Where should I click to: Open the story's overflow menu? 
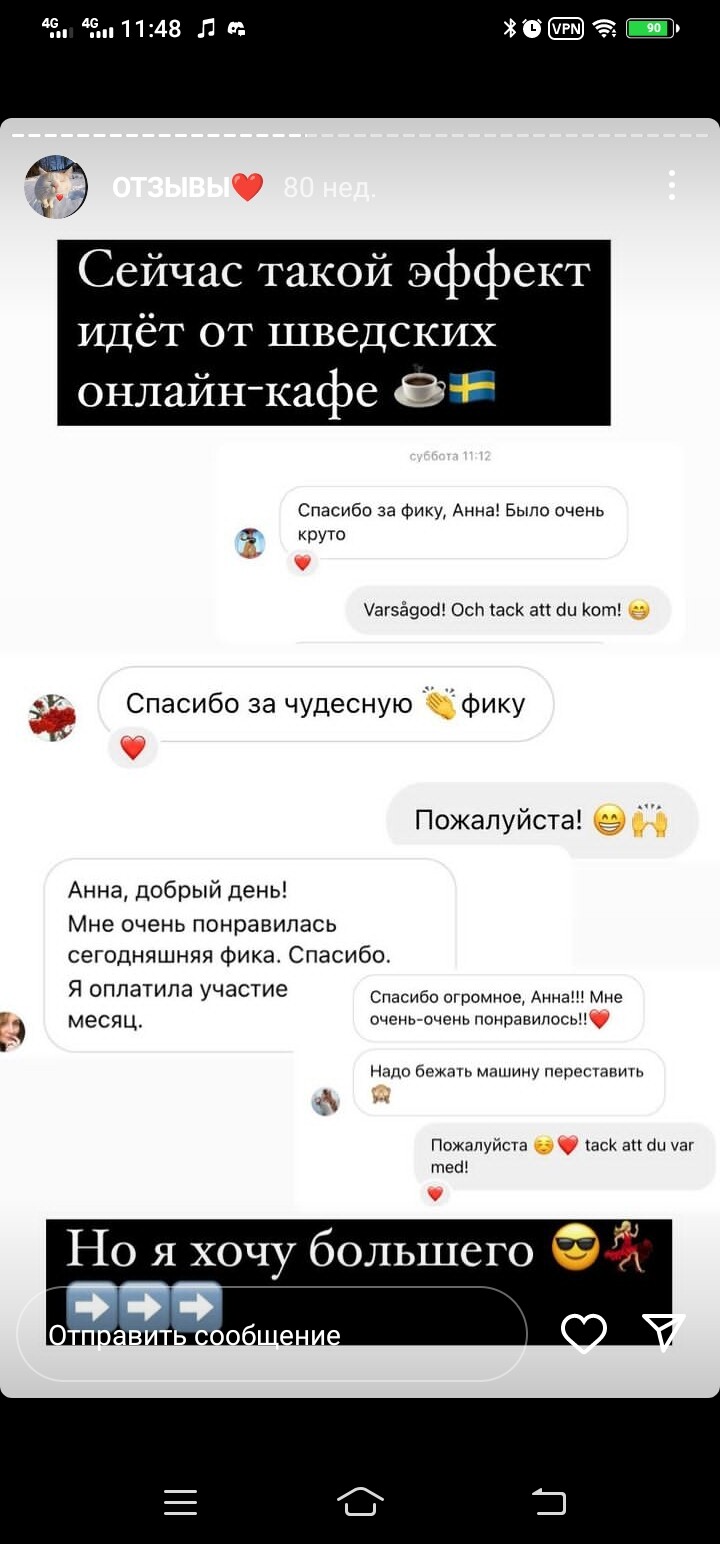tap(671, 186)
